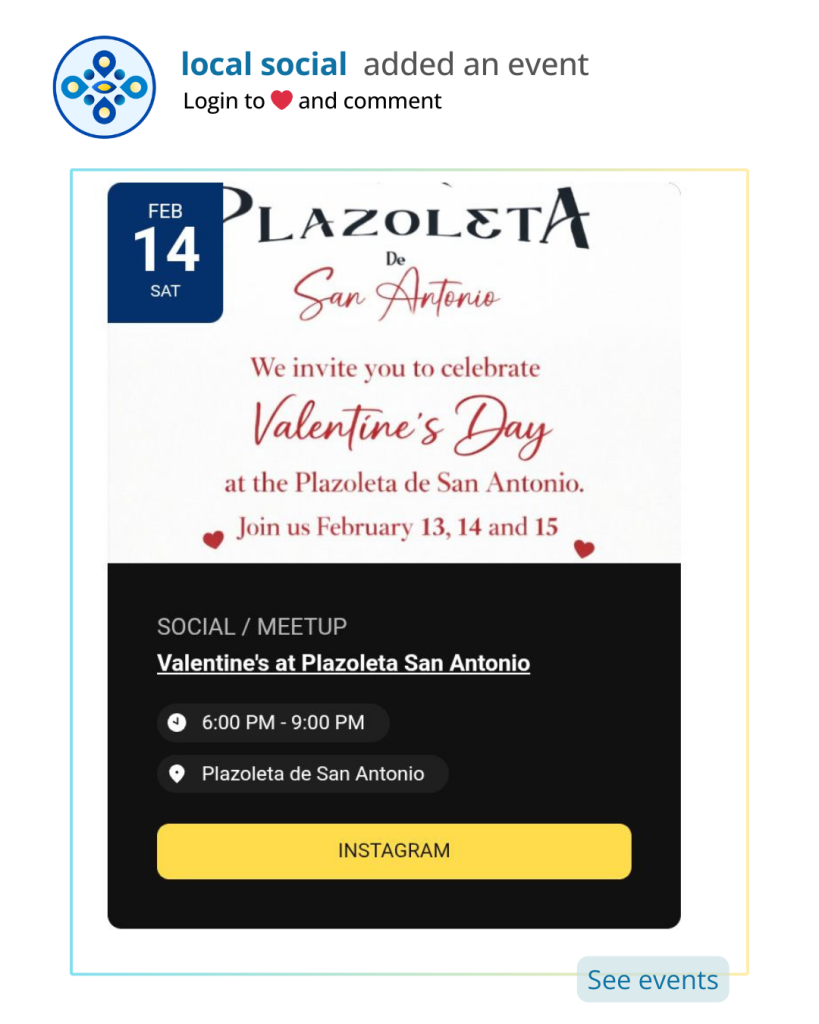Tap the 6:00 PM - 9:00 PM time chip
This screenshot has height=1024, width=819.
(273, 722)
